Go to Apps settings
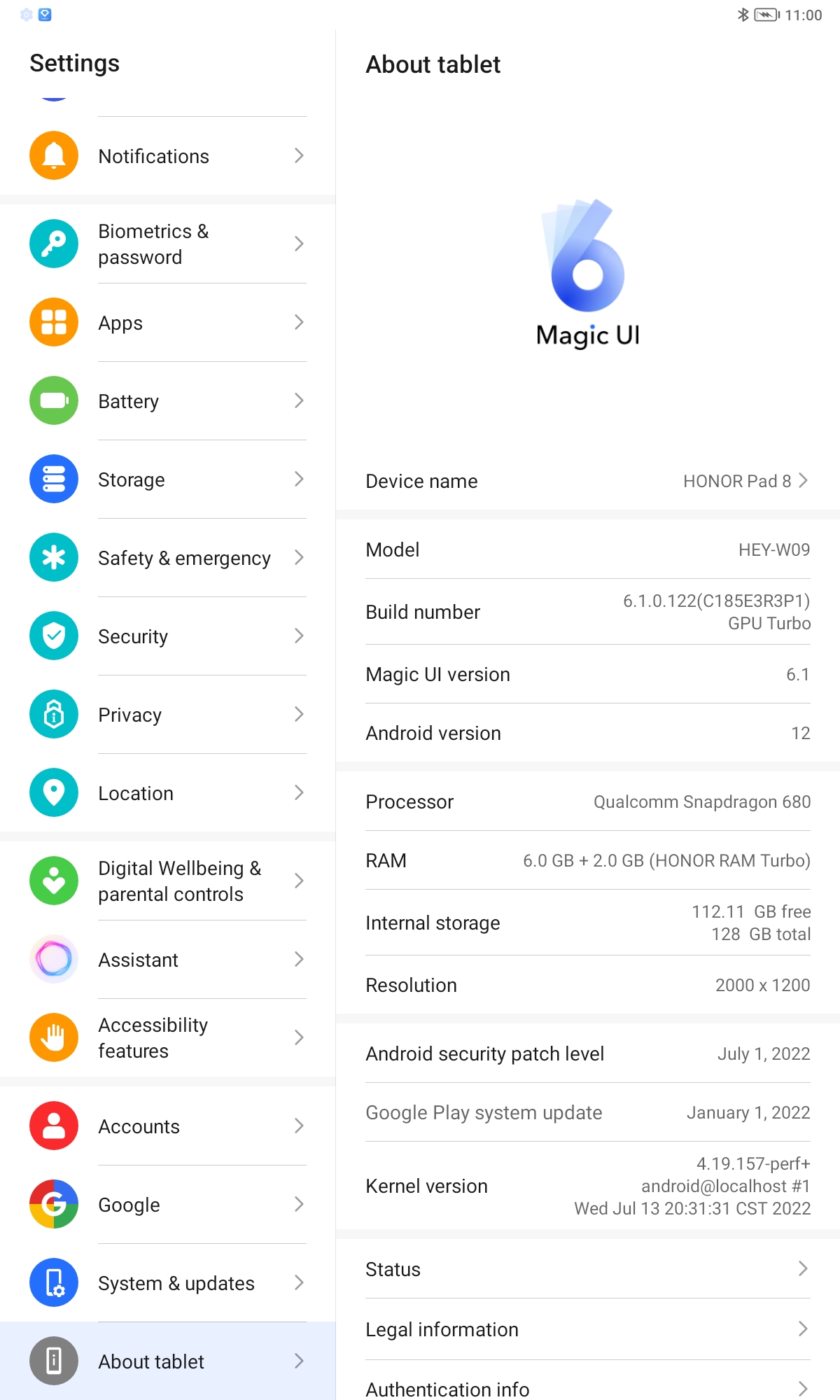The height and width of the screenshot is (1400, 840). point(168,323)
